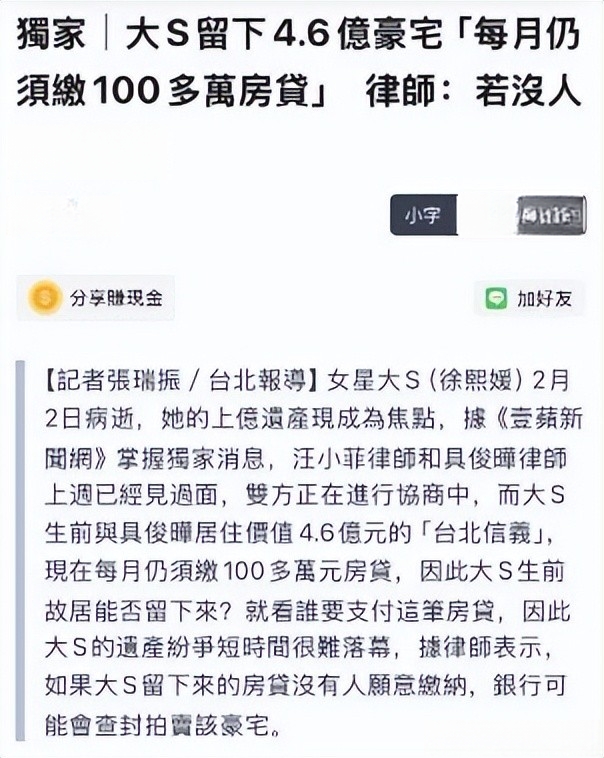Switch to the larger font size option
This screenshot has width=604, height=758.
tap(549, 215)
